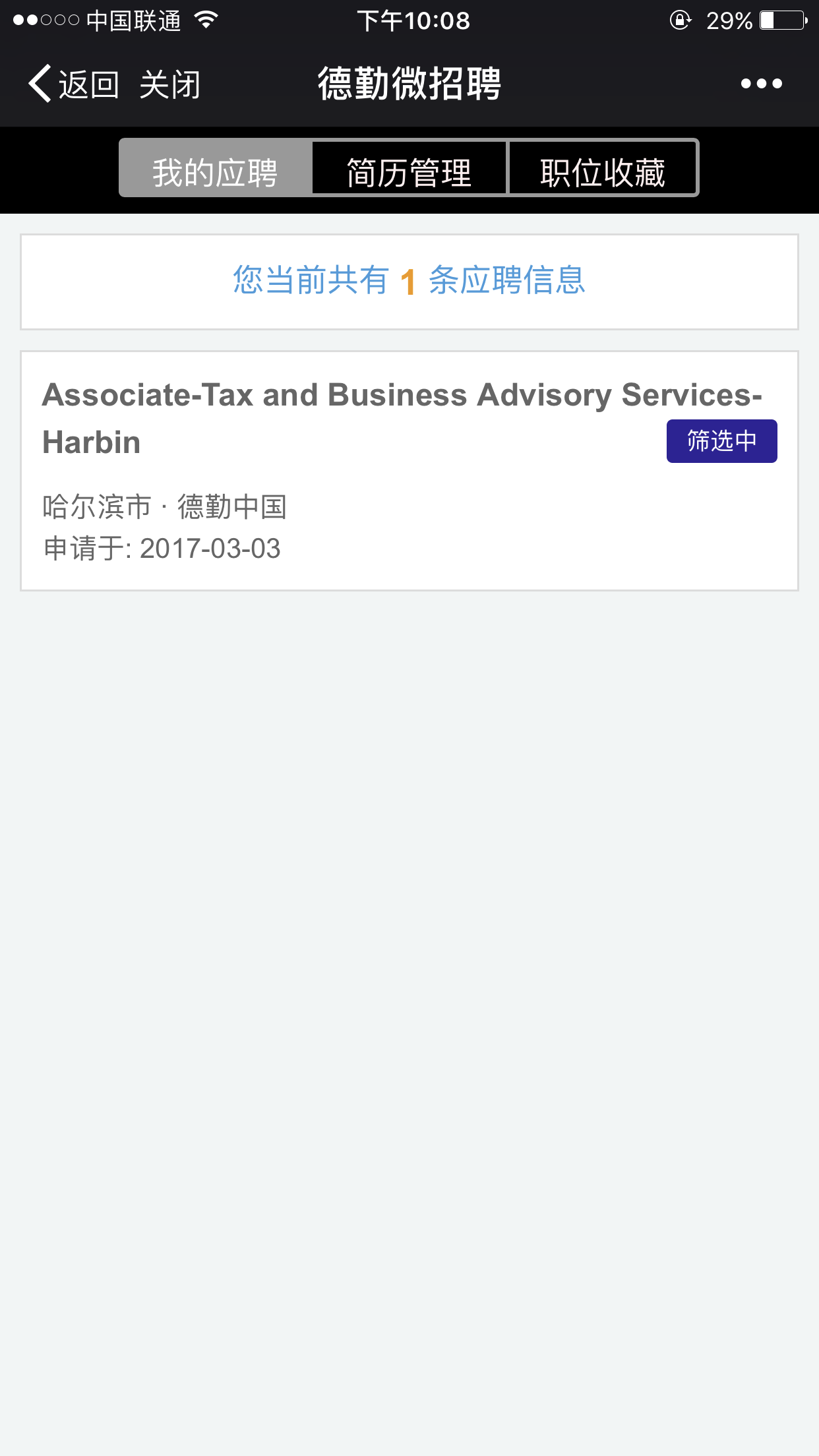Select the 我的应聘 tab

(x=215, y=169)
